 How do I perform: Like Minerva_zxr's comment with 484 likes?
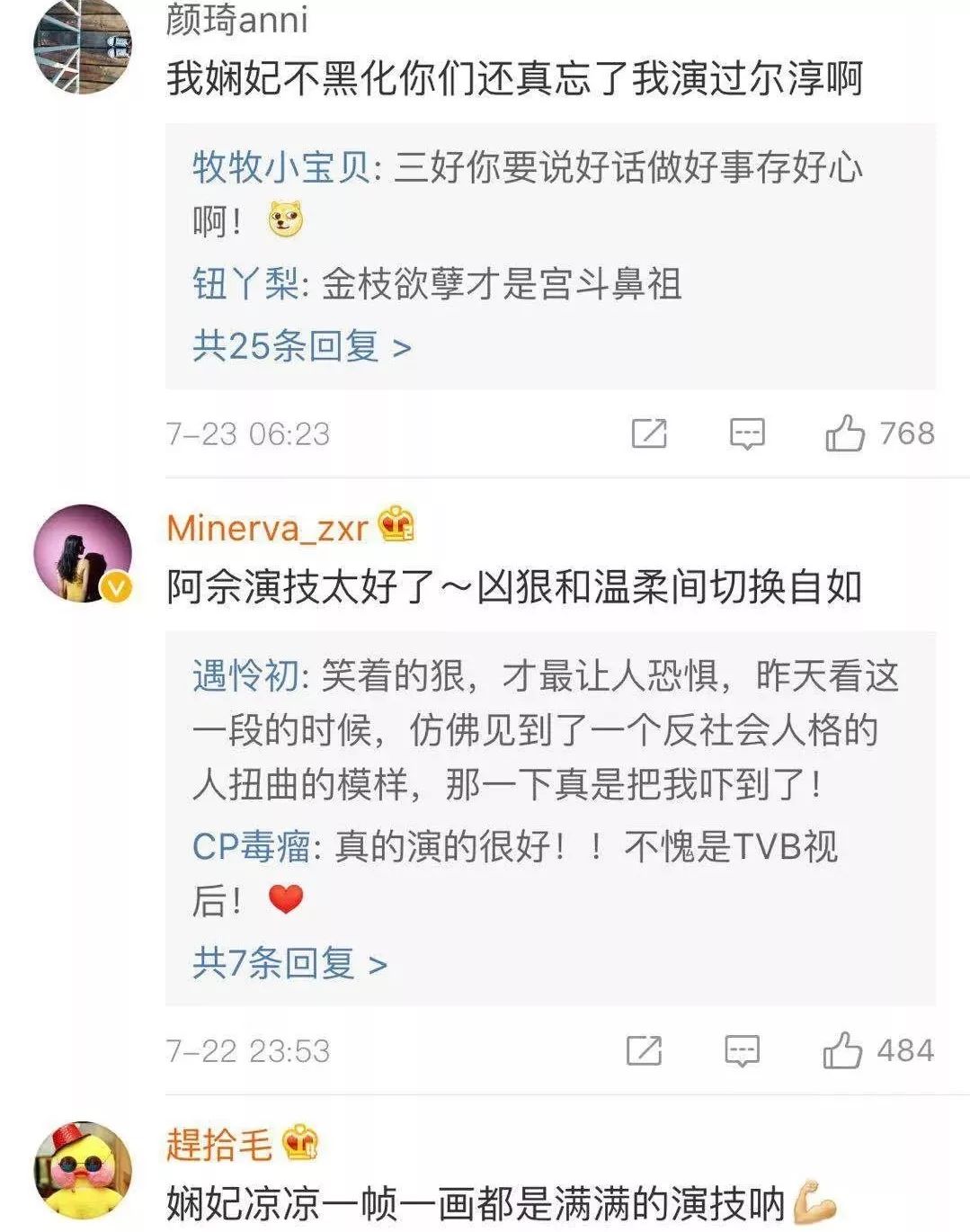click(842, 1050)
